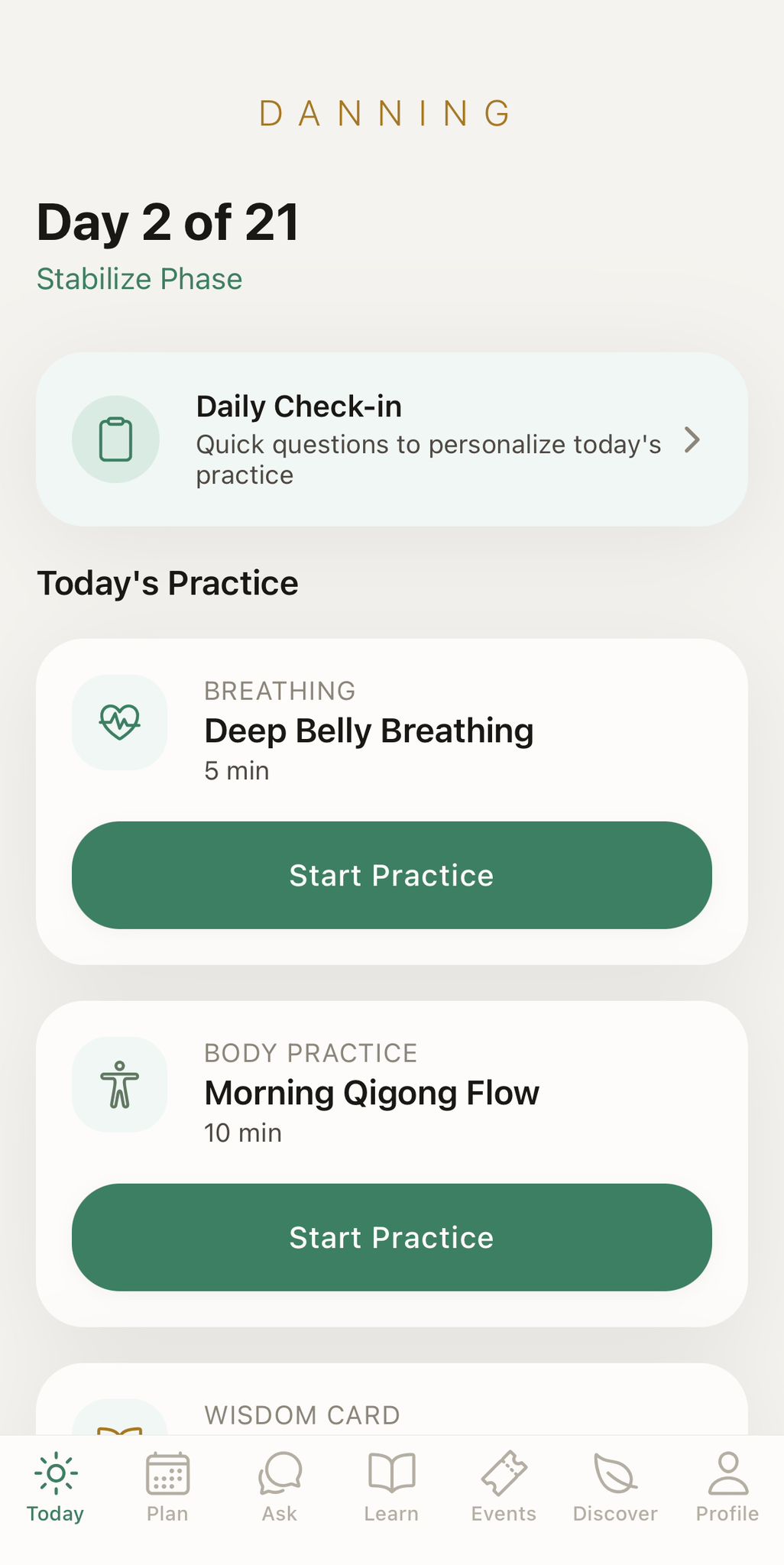
Task: Expand the Daily Check-in chevron arrow
Action: (692, 439)
